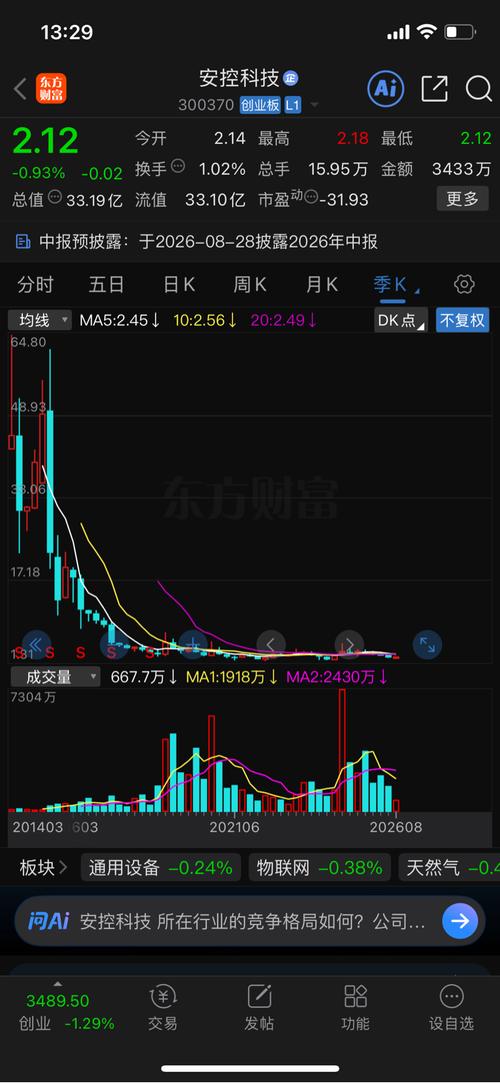Open the 通用设备 sector chip
This screenshot has width=500, height=1083.
point(161,868)
